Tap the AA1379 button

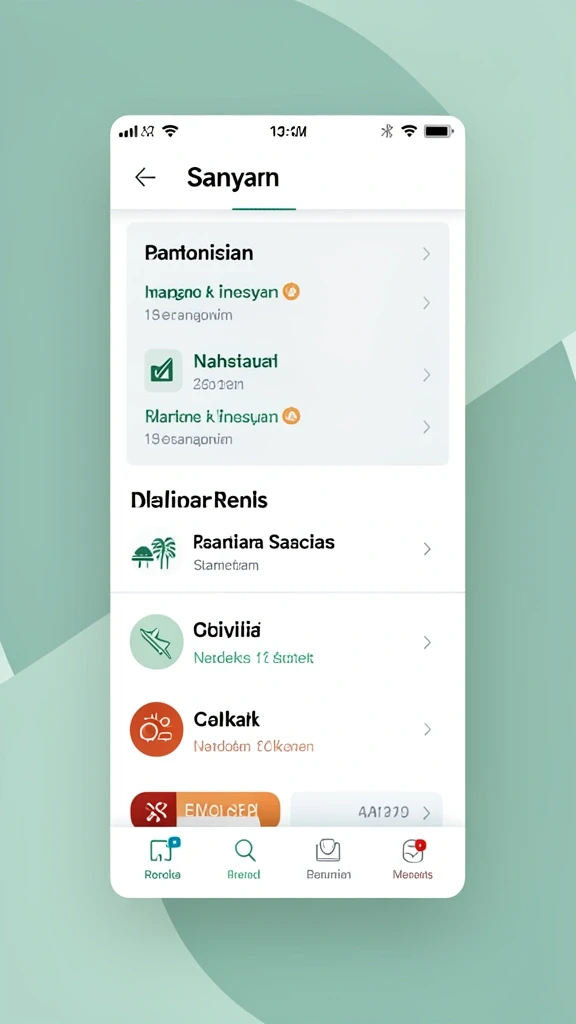click(x=366, y=812)
